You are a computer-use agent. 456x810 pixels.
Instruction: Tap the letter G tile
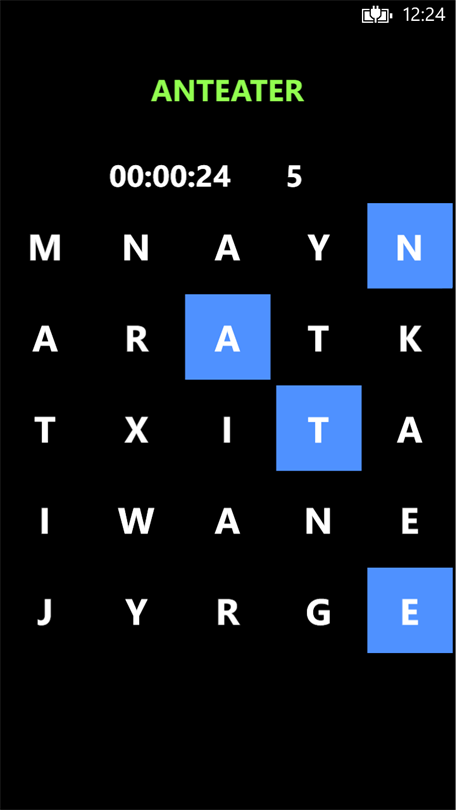pos(319,611)
